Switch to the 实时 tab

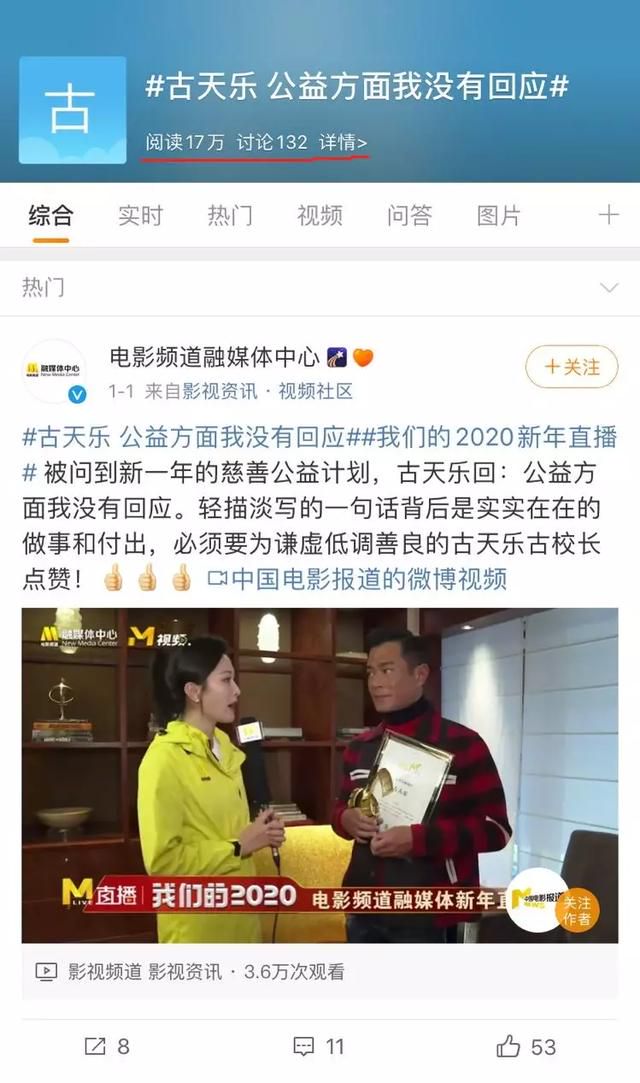(140, 215)
